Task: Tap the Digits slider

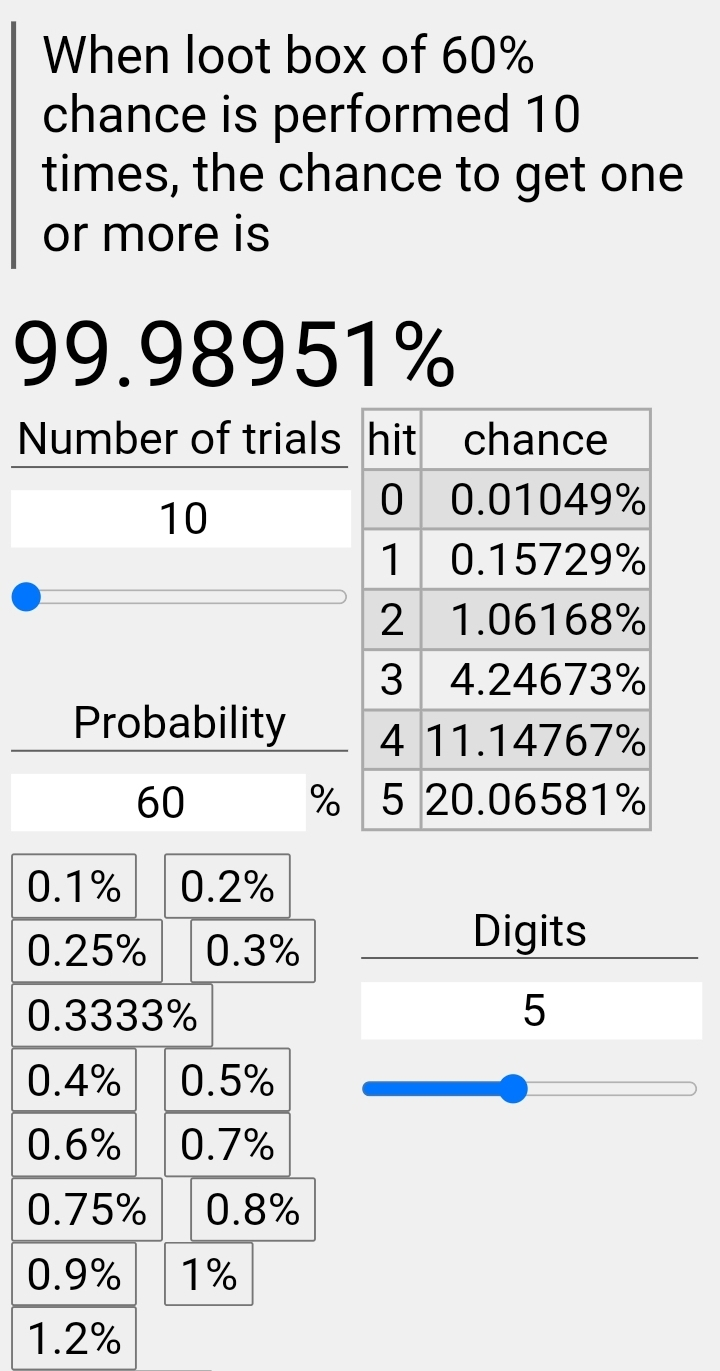Action: [529, 1088]
